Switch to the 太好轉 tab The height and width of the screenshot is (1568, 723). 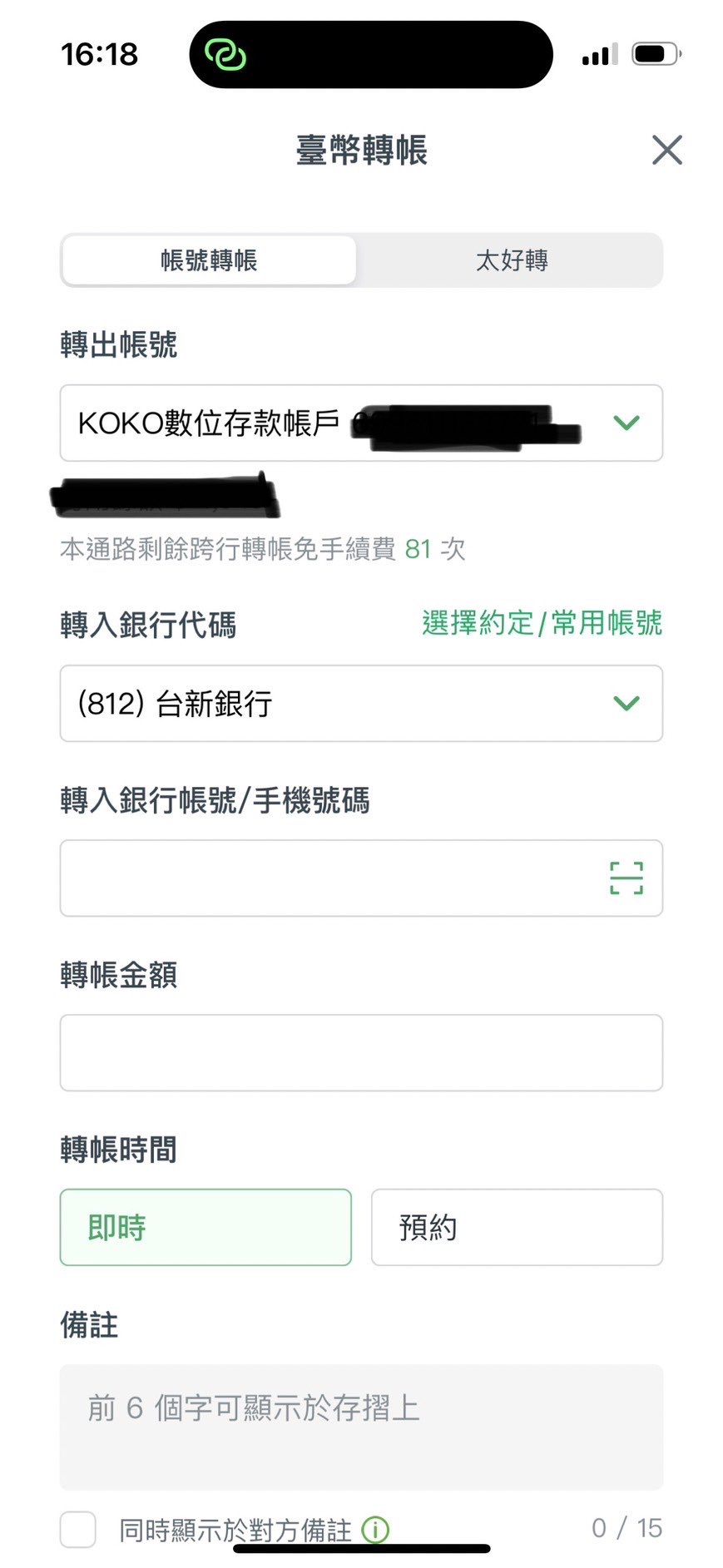pyautogui.click(x=511, y=260)
